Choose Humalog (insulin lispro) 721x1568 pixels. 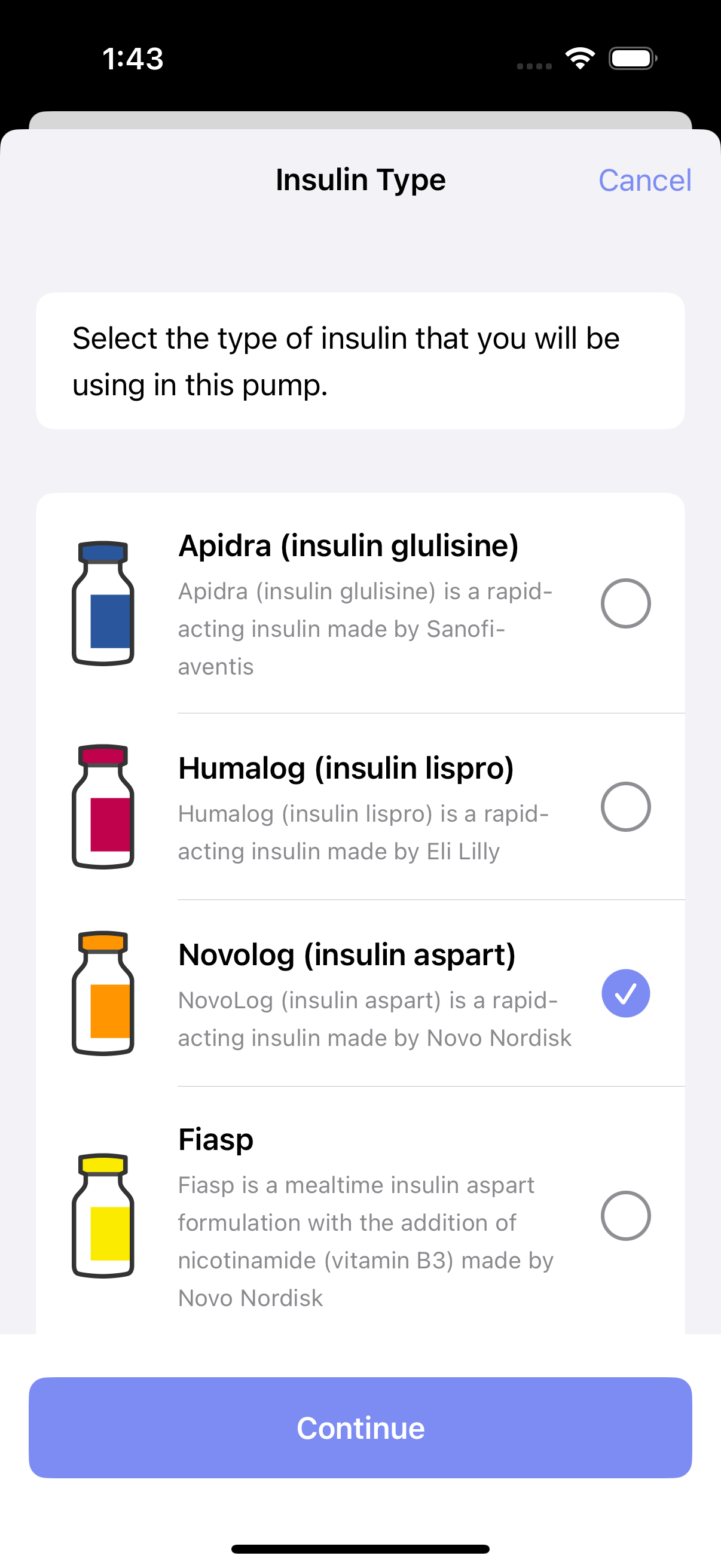[x=360, y=807]
